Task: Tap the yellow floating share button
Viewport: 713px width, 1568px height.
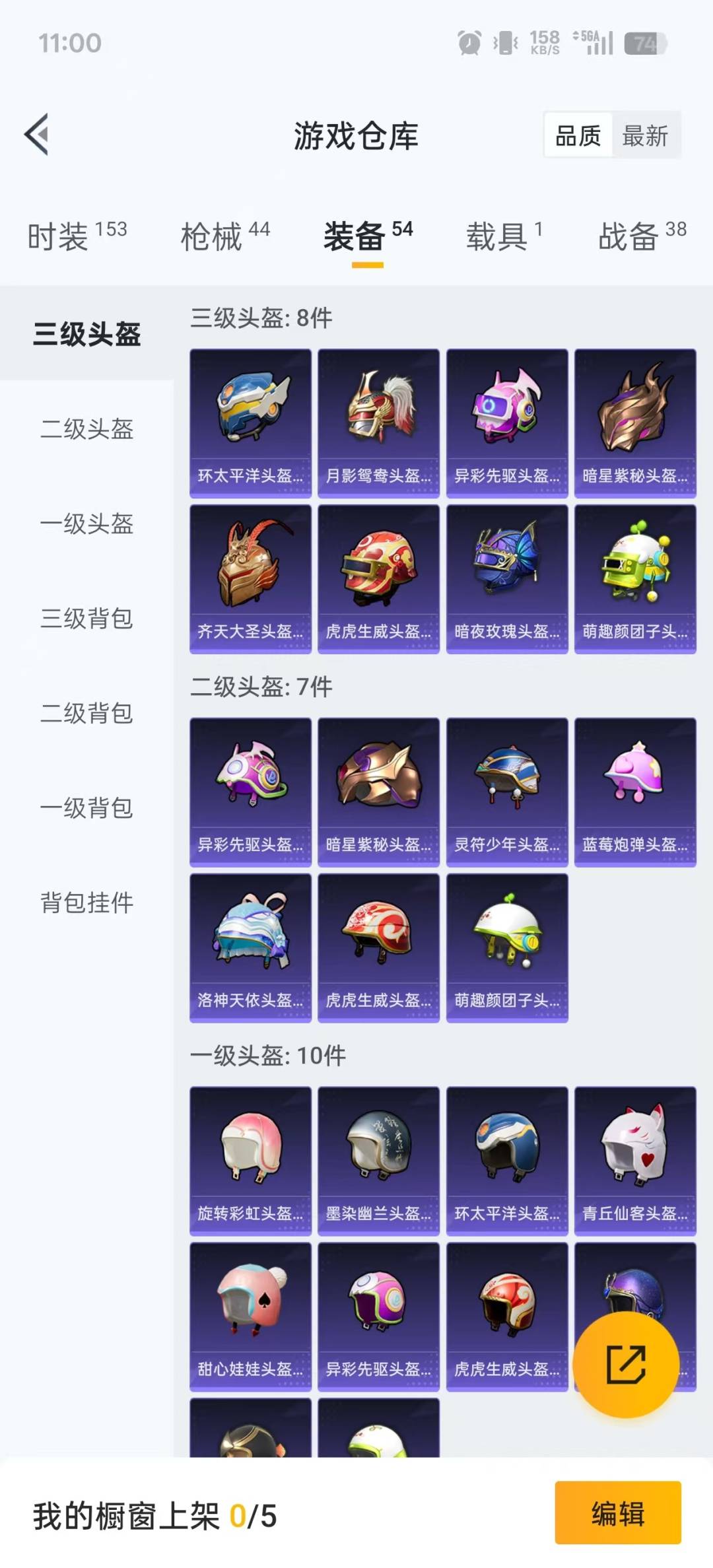Action: [625, 1364]
